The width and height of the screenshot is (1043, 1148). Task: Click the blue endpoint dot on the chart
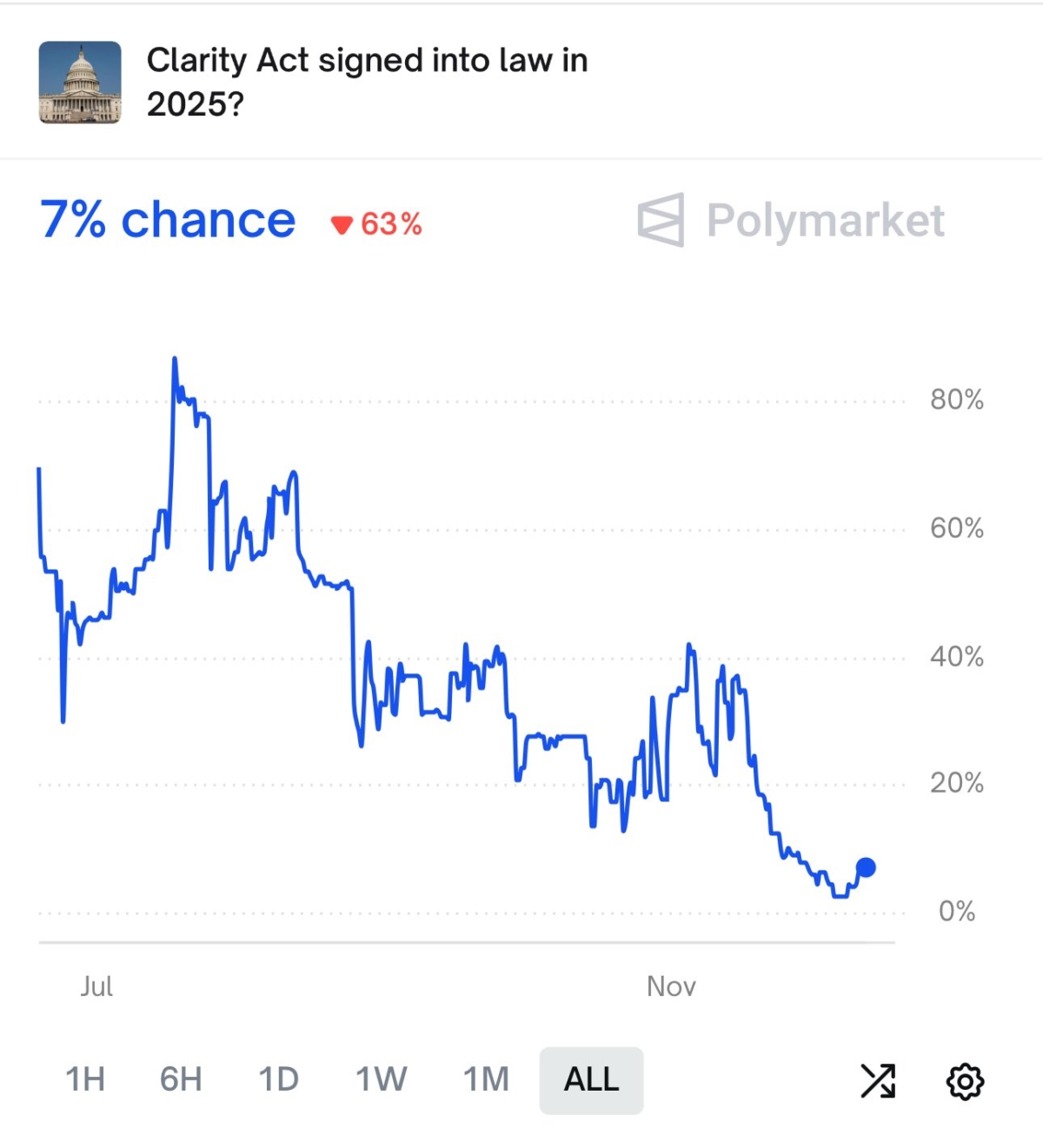[x=866, y=866]
